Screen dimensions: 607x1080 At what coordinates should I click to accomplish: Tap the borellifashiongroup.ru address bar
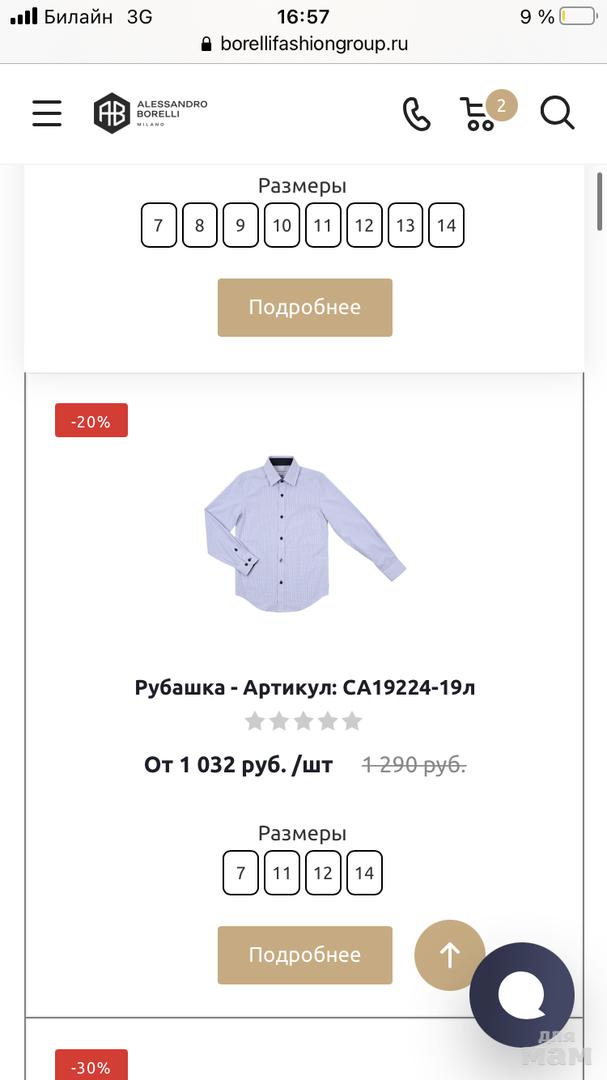(x=304, y=44)
